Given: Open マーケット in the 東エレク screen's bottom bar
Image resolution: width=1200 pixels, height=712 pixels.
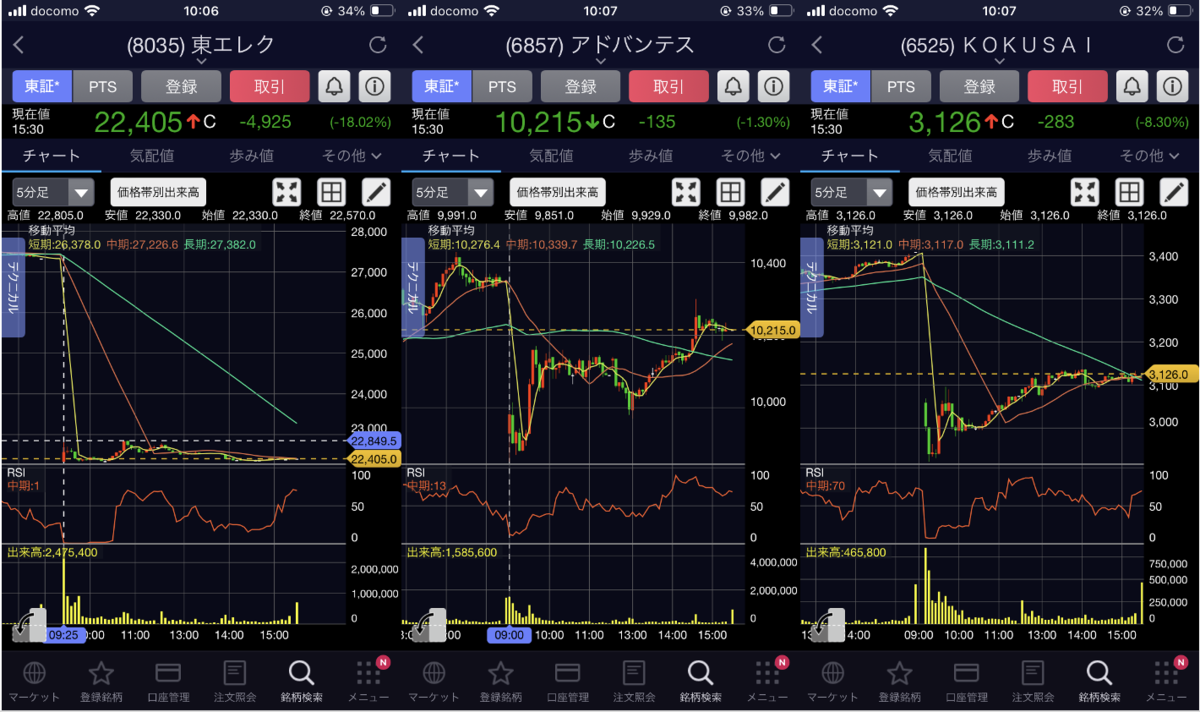Looking at the screenshot, I should click(34, 681).
